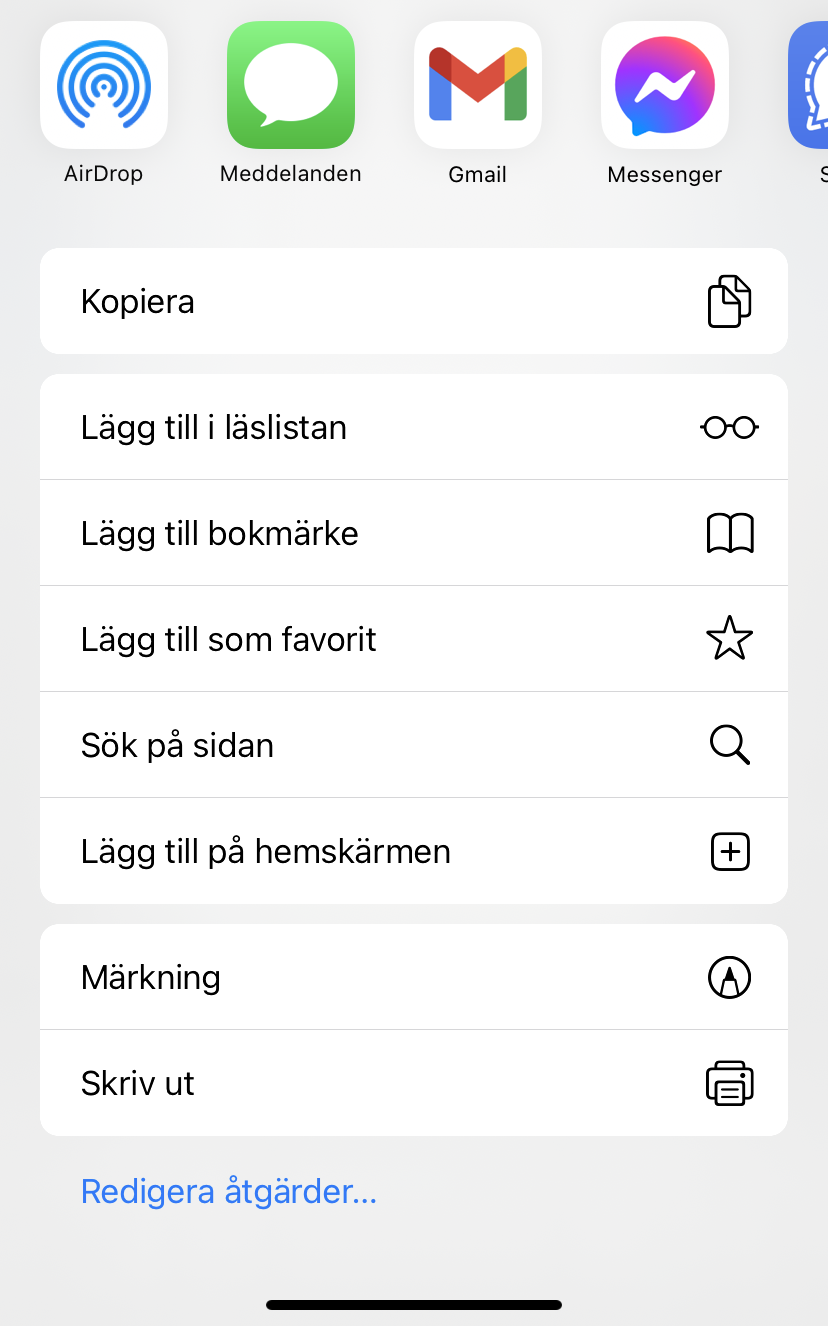Select Lägg till i läslistan
Screen dimensions: 828x1326
click(x=414, y=427)
